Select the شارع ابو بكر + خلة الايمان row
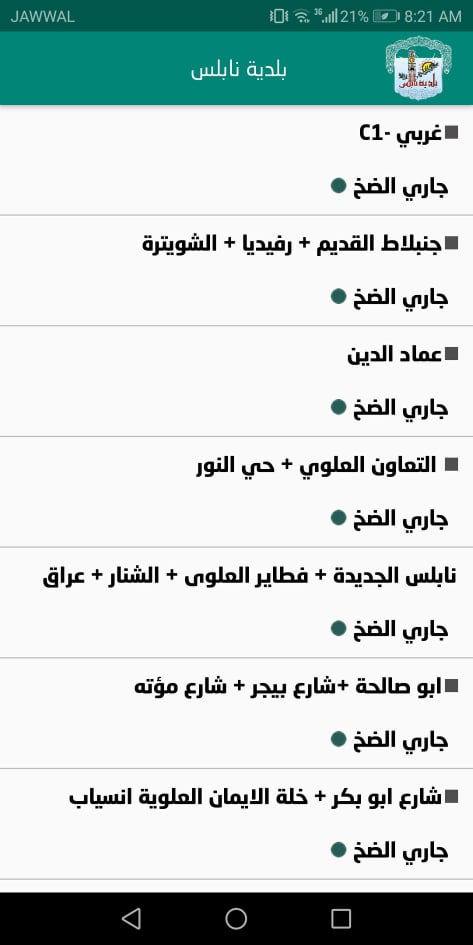This screenshot has height=945, width=473. [x=236, y=824]
